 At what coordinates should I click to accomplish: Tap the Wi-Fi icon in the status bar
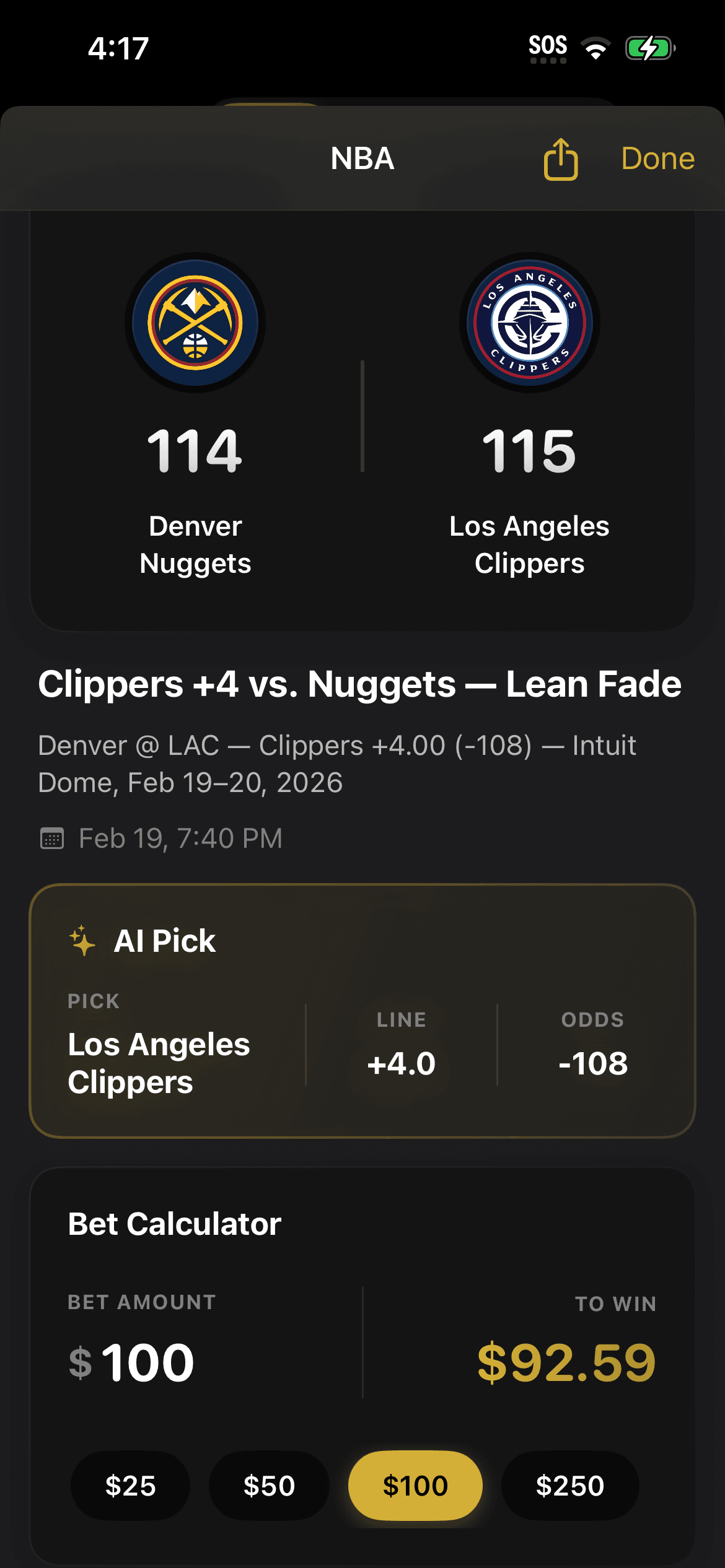[x=595, y=47]
